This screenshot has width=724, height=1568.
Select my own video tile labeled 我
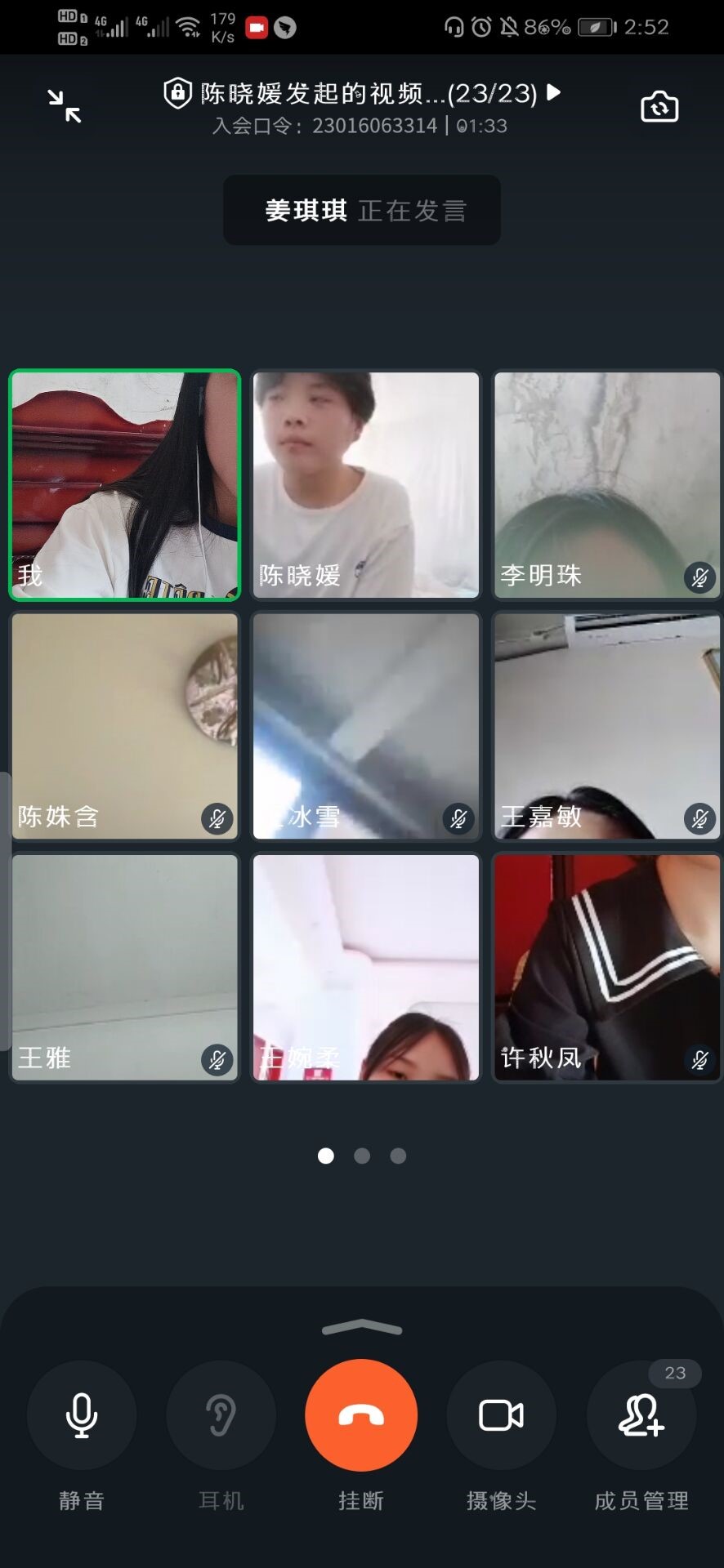pos(124,484)
